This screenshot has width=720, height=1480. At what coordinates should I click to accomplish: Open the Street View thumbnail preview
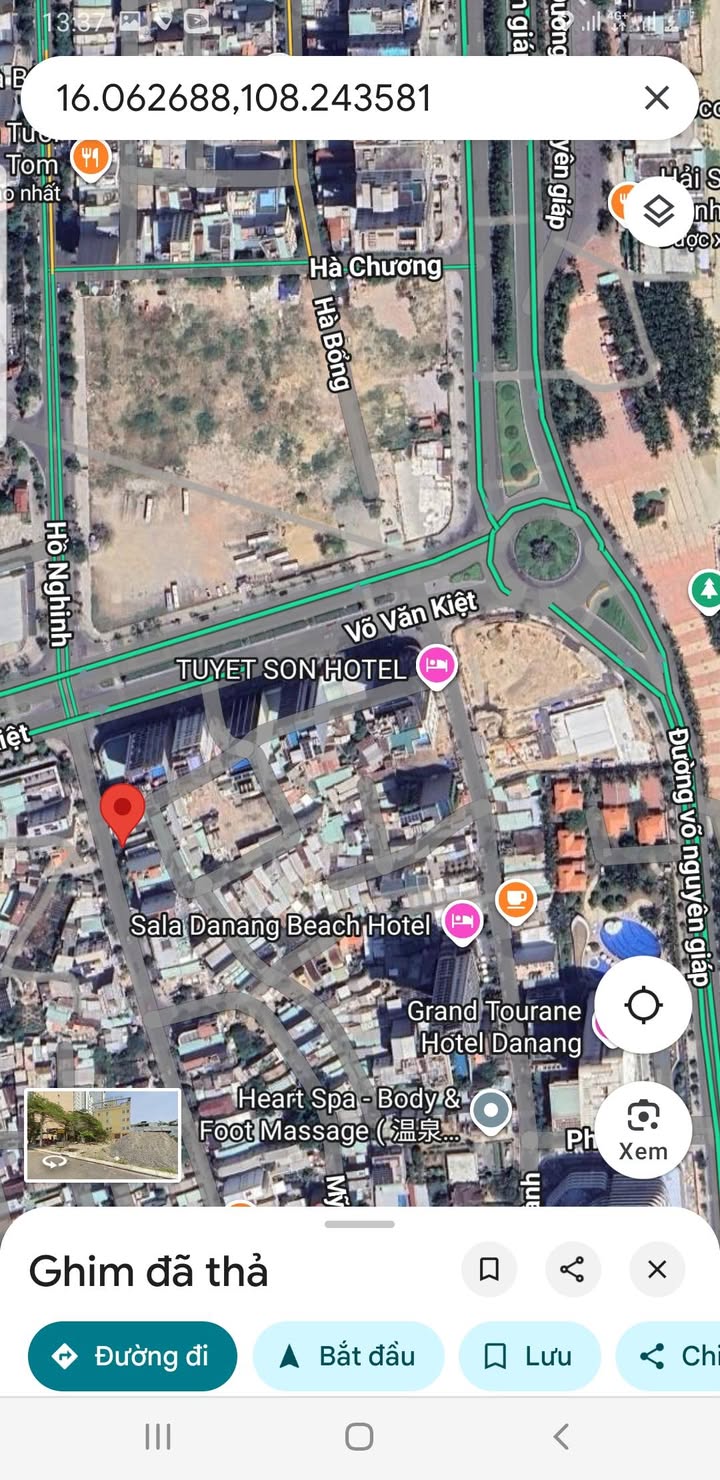(103, 1135)
